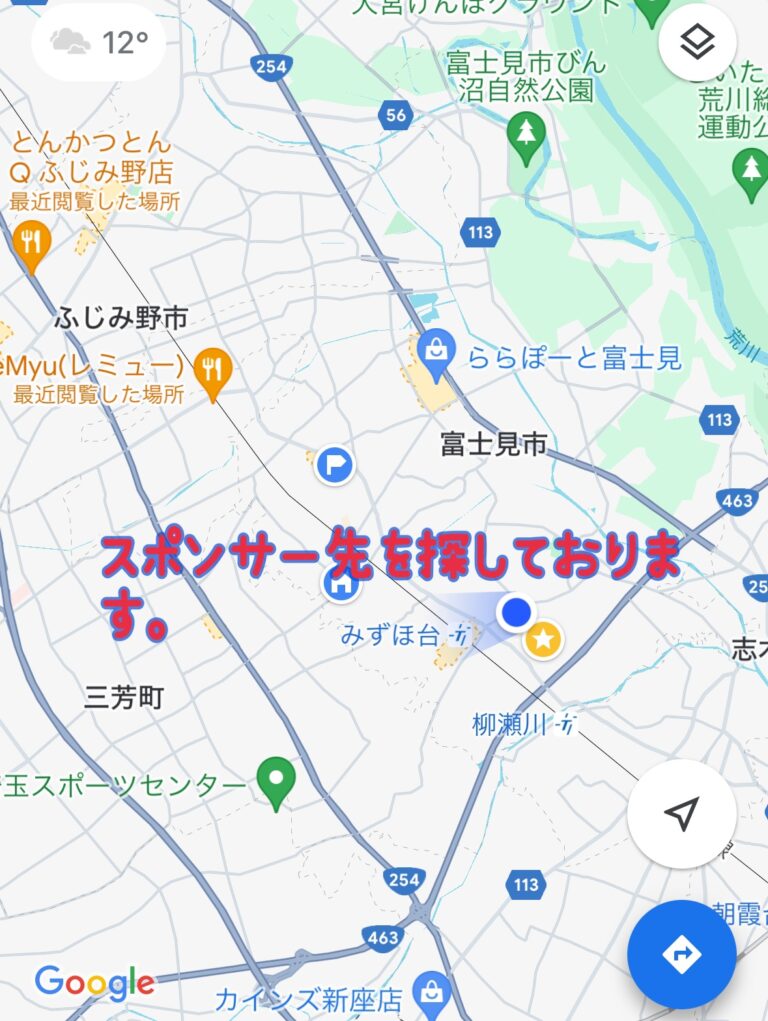Tap the blue home marker
This screenshot has width=768, height=1021.
341,584
